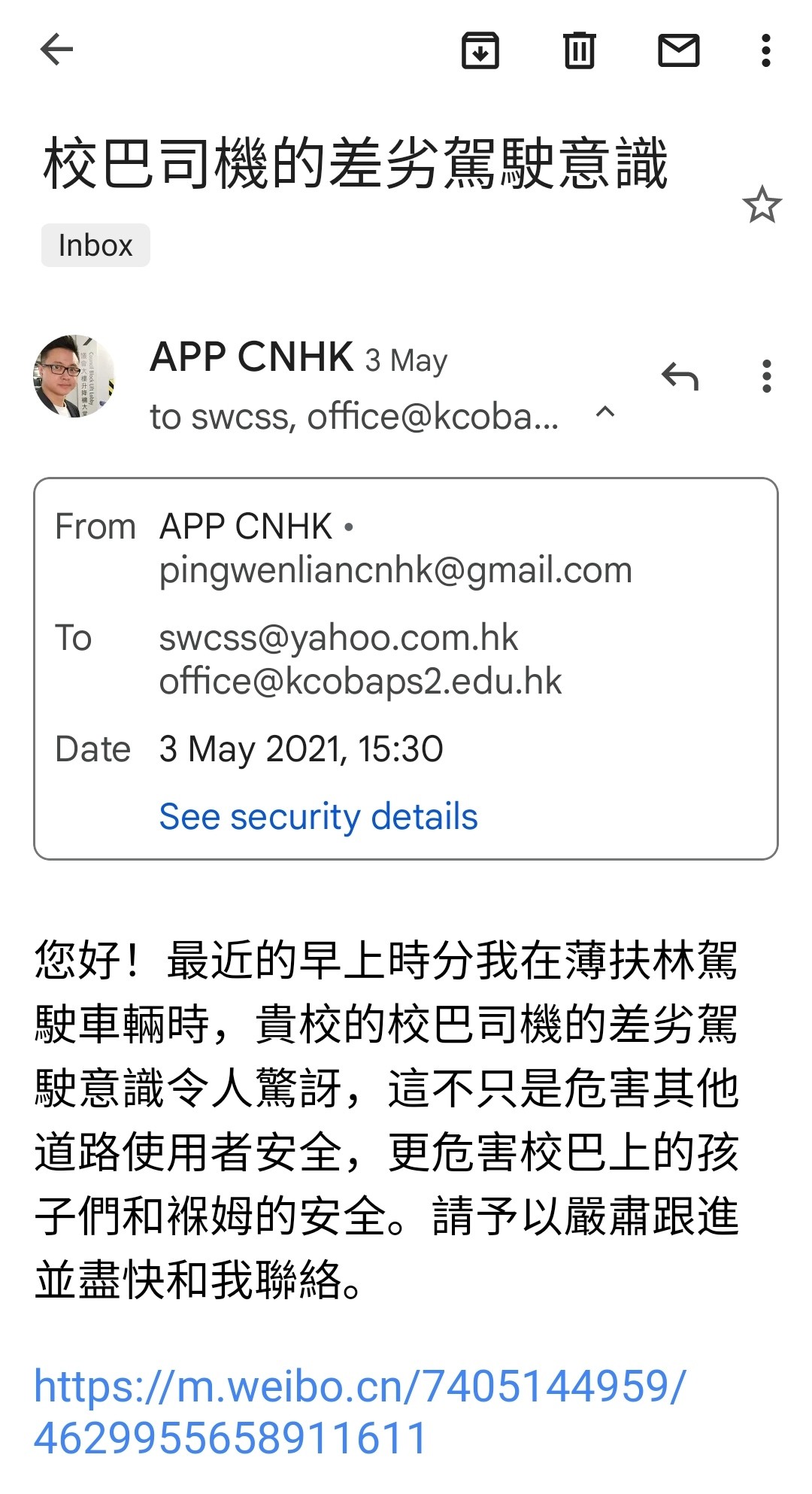This screenshot has width=812, height=1494.
Task: Collapse the recipient details chevron
Action: [x=605, y=411]
